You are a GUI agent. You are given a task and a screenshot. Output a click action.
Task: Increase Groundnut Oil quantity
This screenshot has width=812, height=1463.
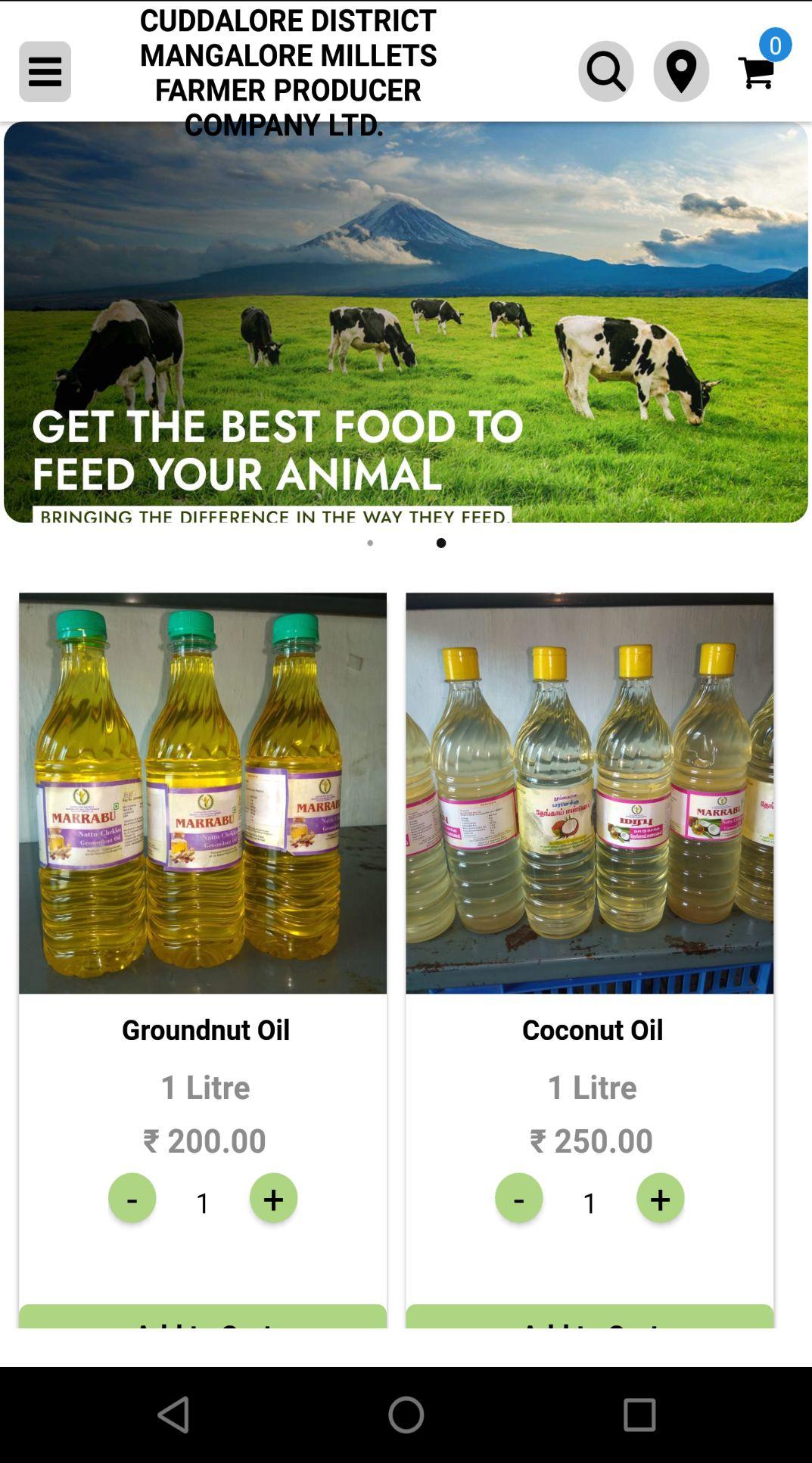pos(273,1197)
